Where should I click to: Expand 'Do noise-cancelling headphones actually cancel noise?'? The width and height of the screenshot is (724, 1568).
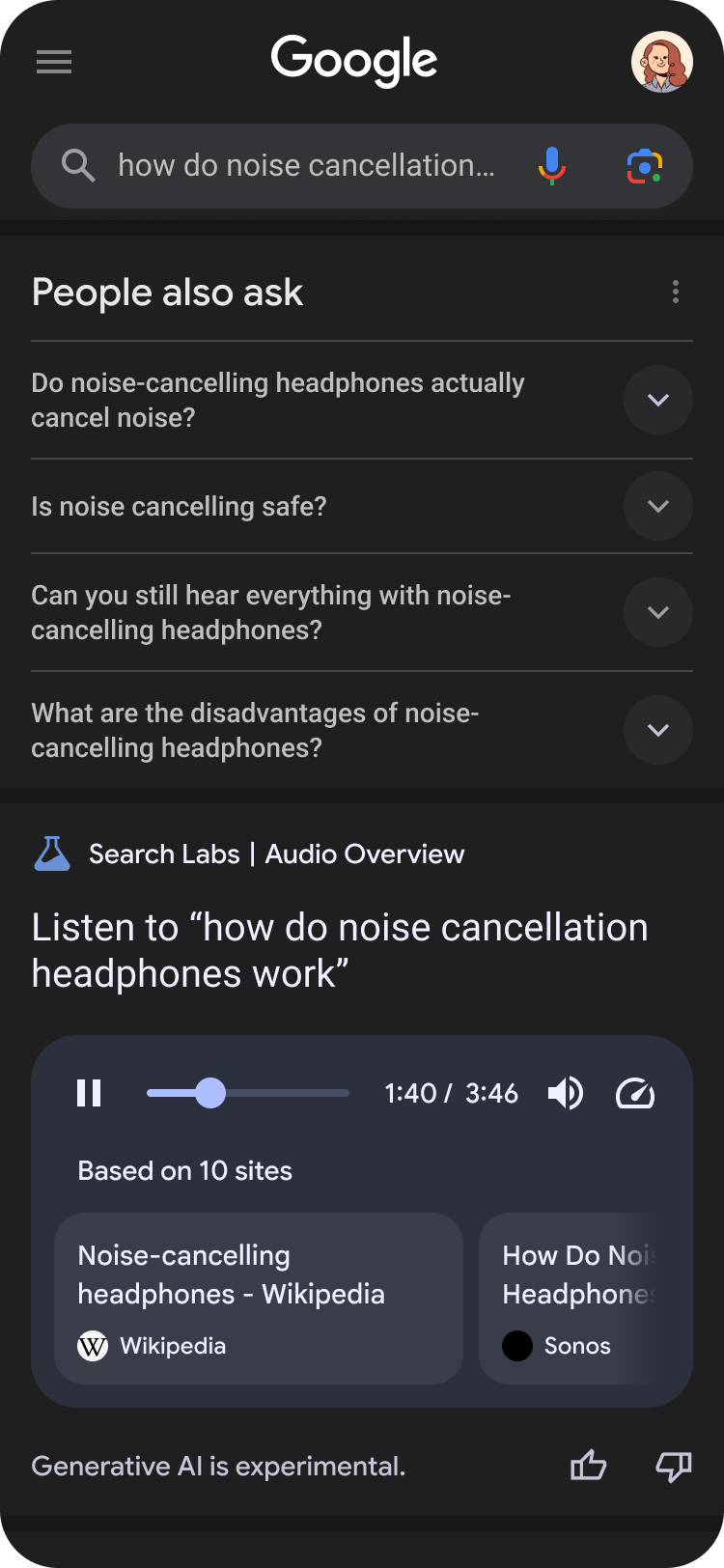coord(657,400)
